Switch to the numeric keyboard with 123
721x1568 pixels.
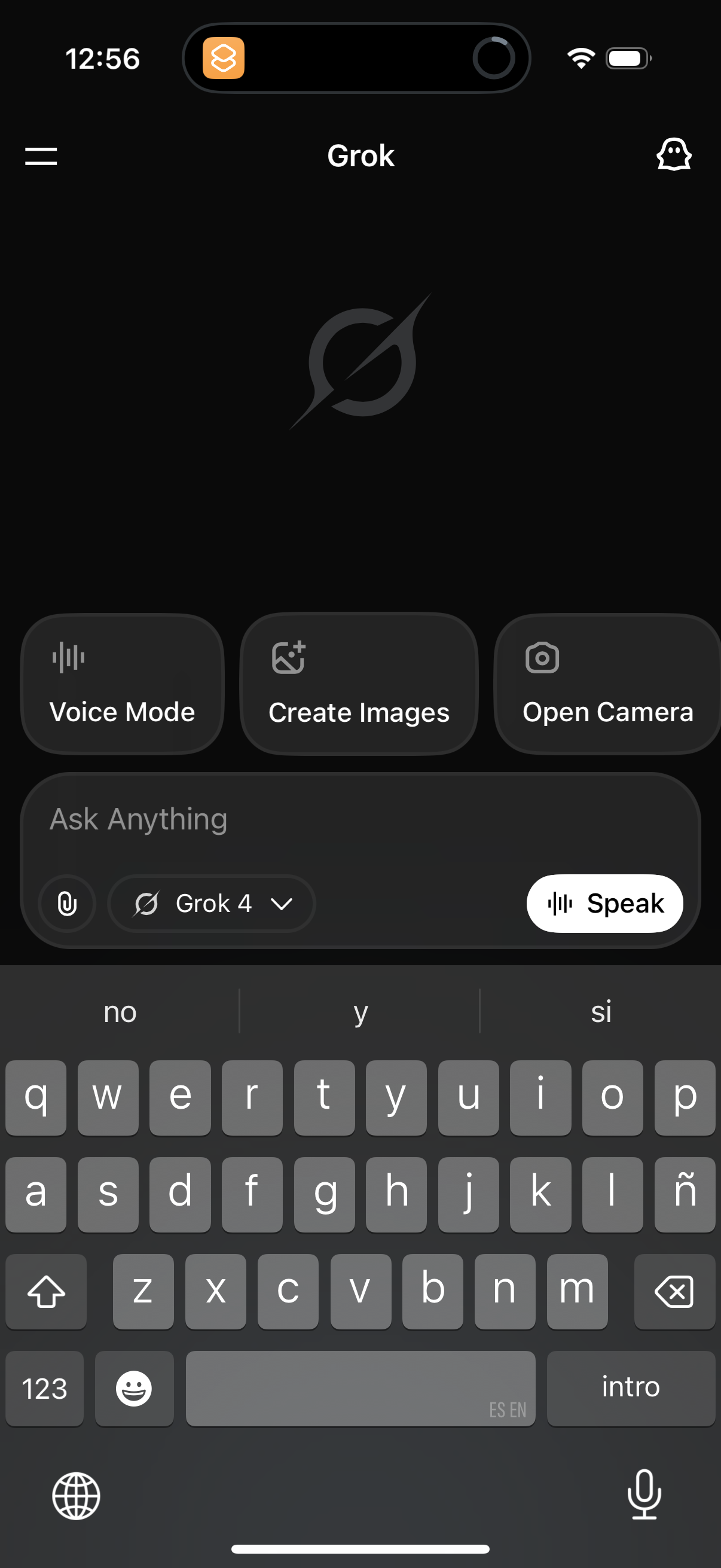[x=44, y=1389]
